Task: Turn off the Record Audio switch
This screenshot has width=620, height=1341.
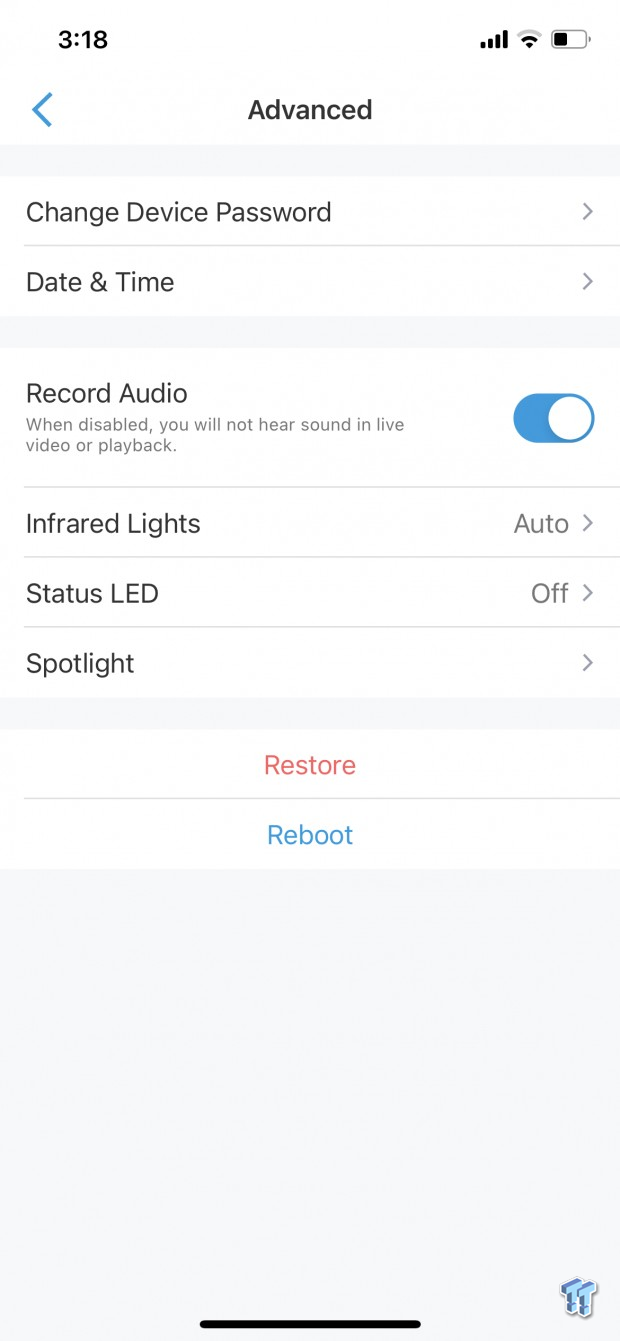Action: tap(554, 418)
